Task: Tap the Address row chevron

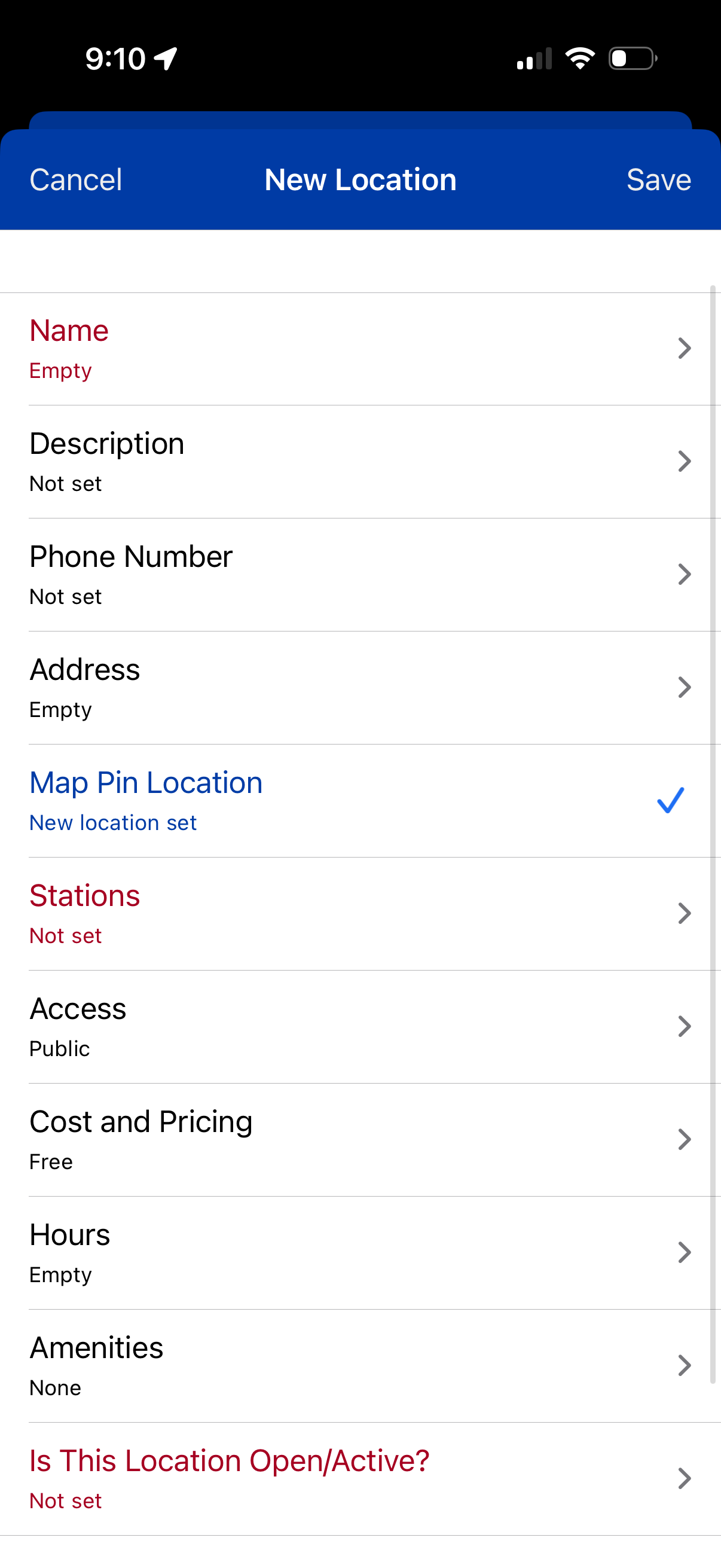Action: pos(684,687)
